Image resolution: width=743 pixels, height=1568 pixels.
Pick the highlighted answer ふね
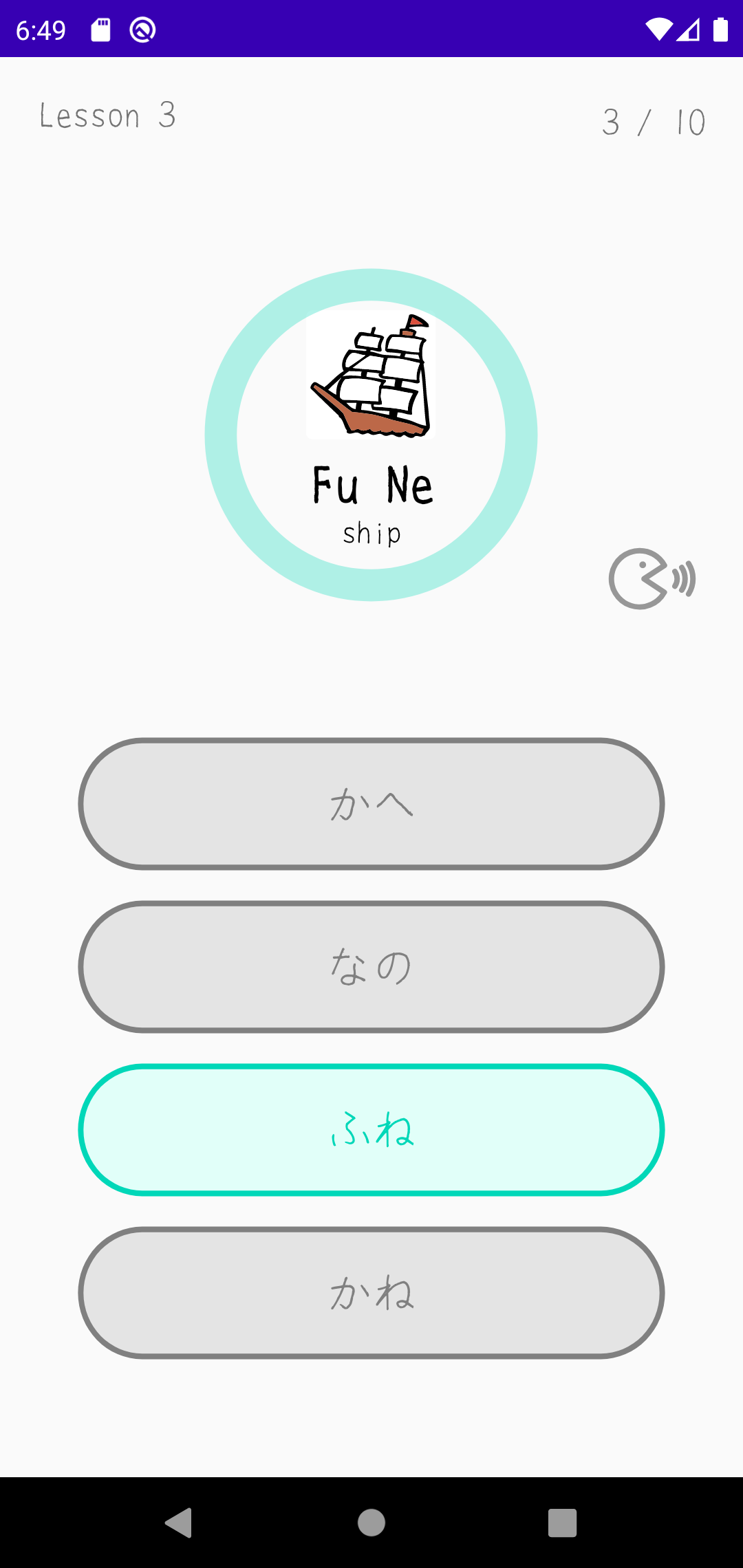click(371, 1130)
